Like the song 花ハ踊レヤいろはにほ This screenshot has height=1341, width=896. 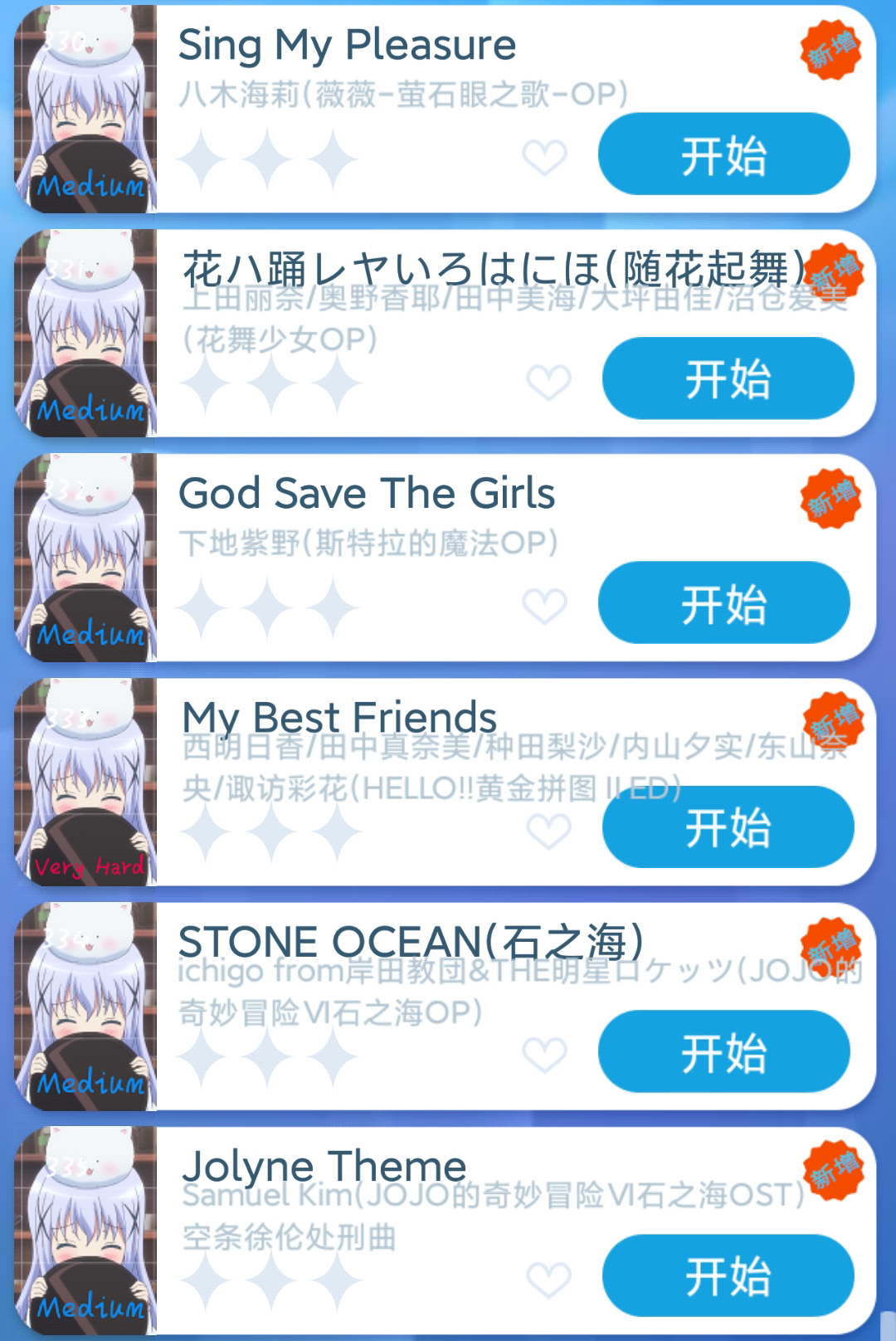tap(549, 382)
